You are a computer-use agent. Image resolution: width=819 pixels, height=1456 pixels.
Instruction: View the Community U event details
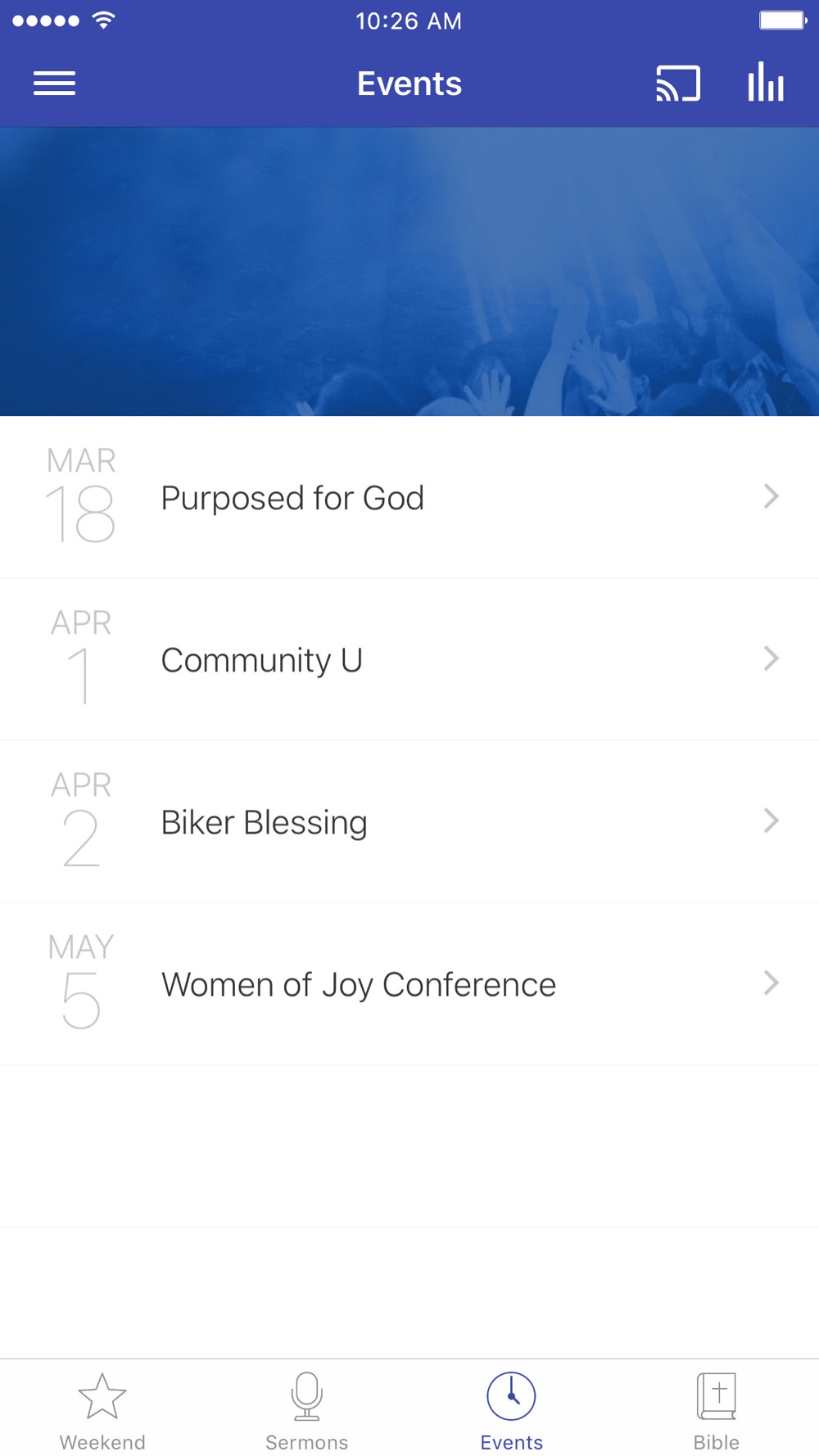click(x=409, y=659)
